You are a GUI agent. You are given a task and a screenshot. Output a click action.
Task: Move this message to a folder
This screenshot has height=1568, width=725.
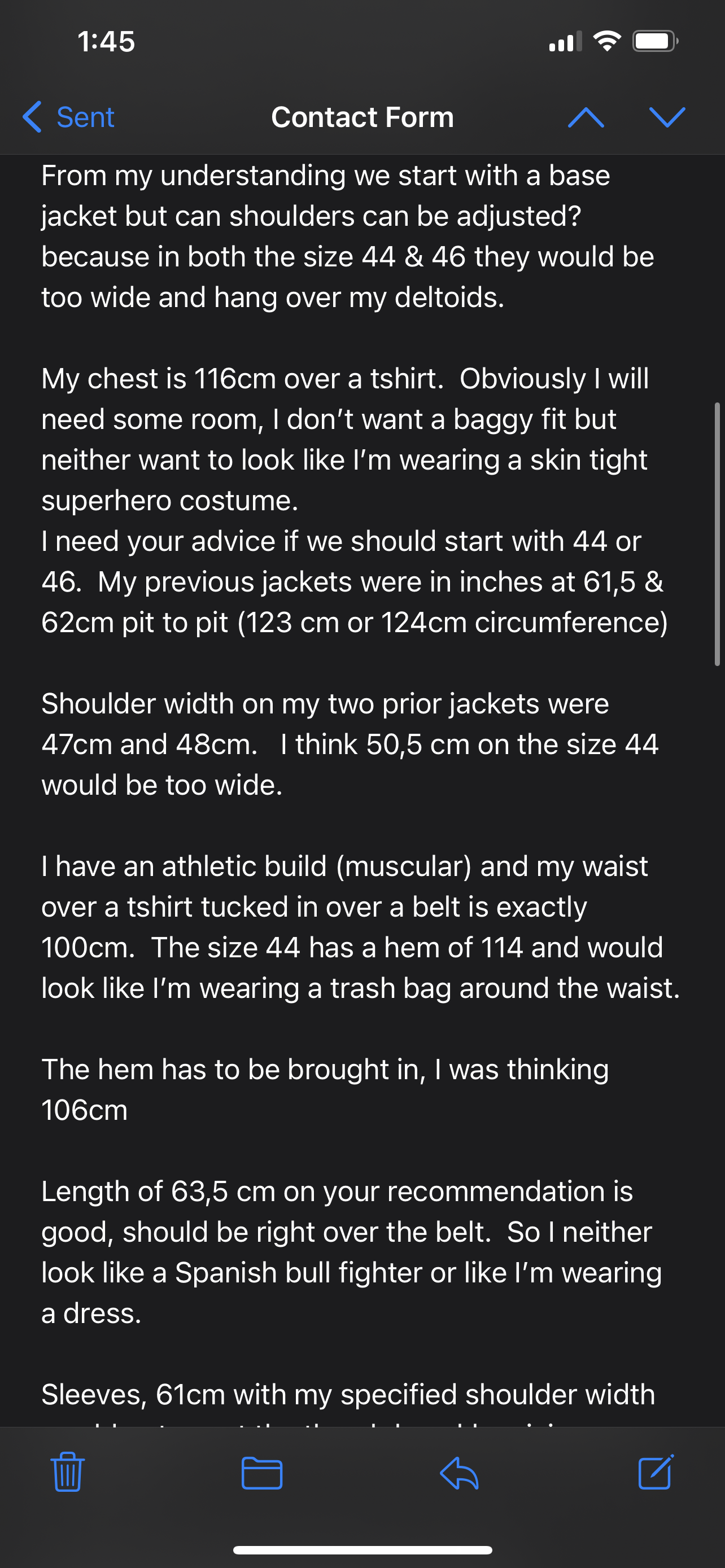click(x=262, y=1473)
